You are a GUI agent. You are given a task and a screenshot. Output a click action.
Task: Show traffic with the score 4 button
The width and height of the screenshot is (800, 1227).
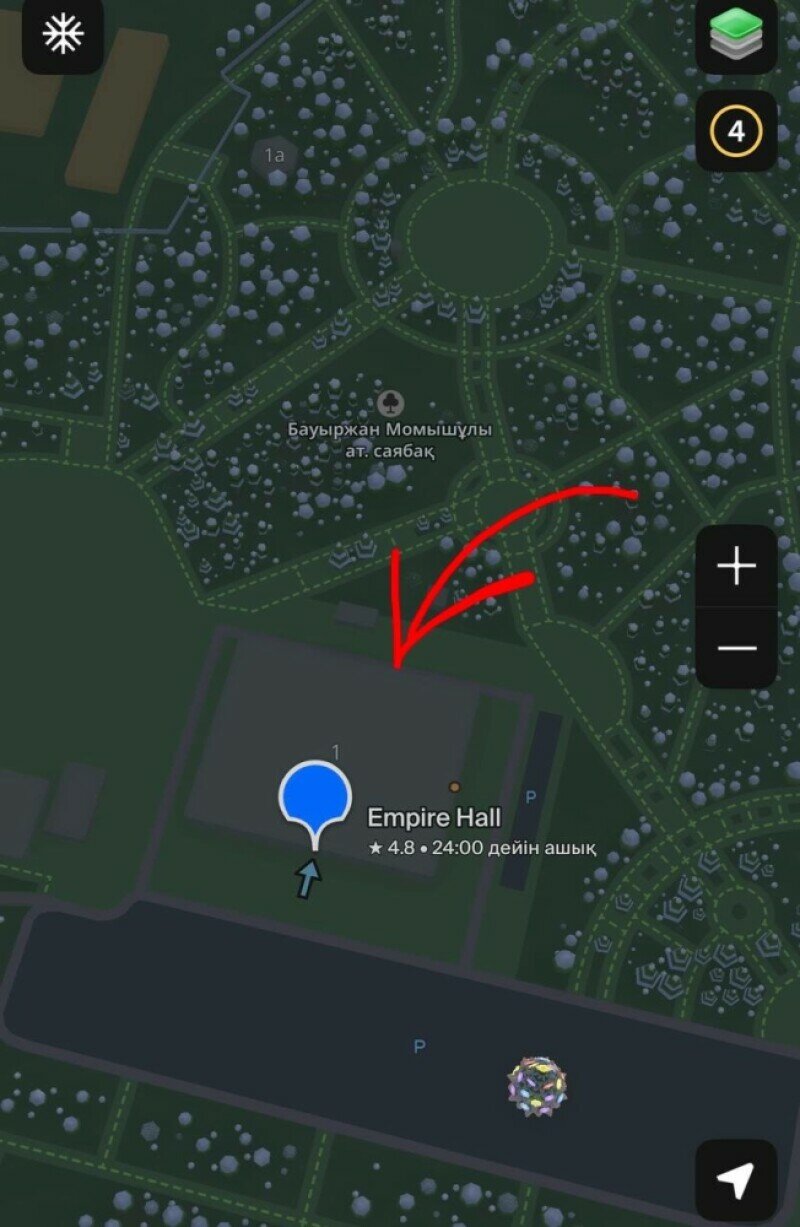point(736,131)
